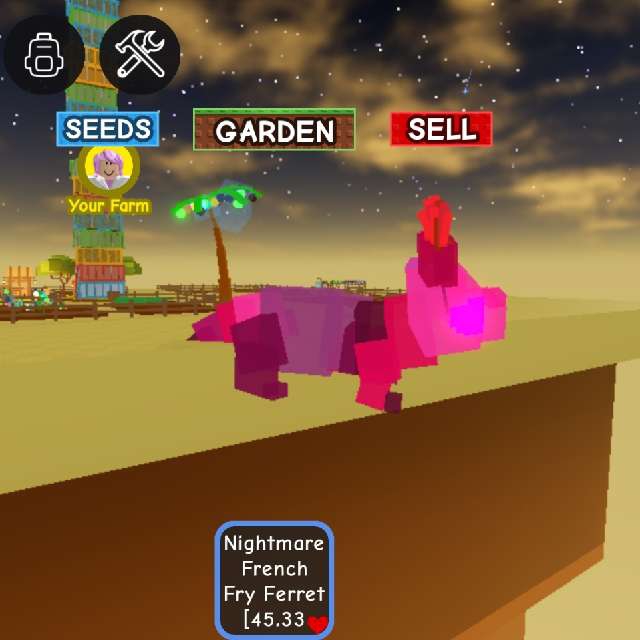
Task: Open the backpack inventory
Action: point(43,55)
